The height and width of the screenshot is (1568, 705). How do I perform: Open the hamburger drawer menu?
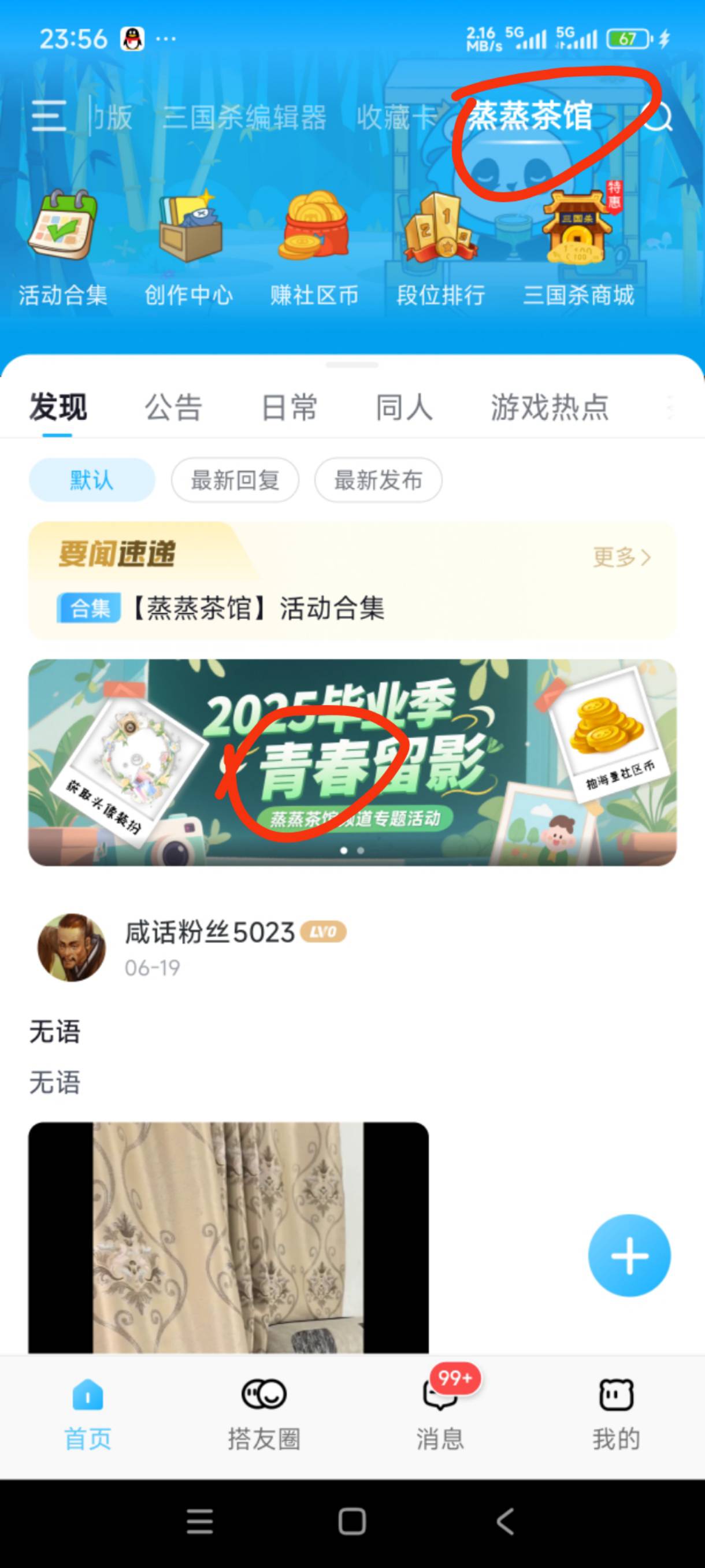49,116
